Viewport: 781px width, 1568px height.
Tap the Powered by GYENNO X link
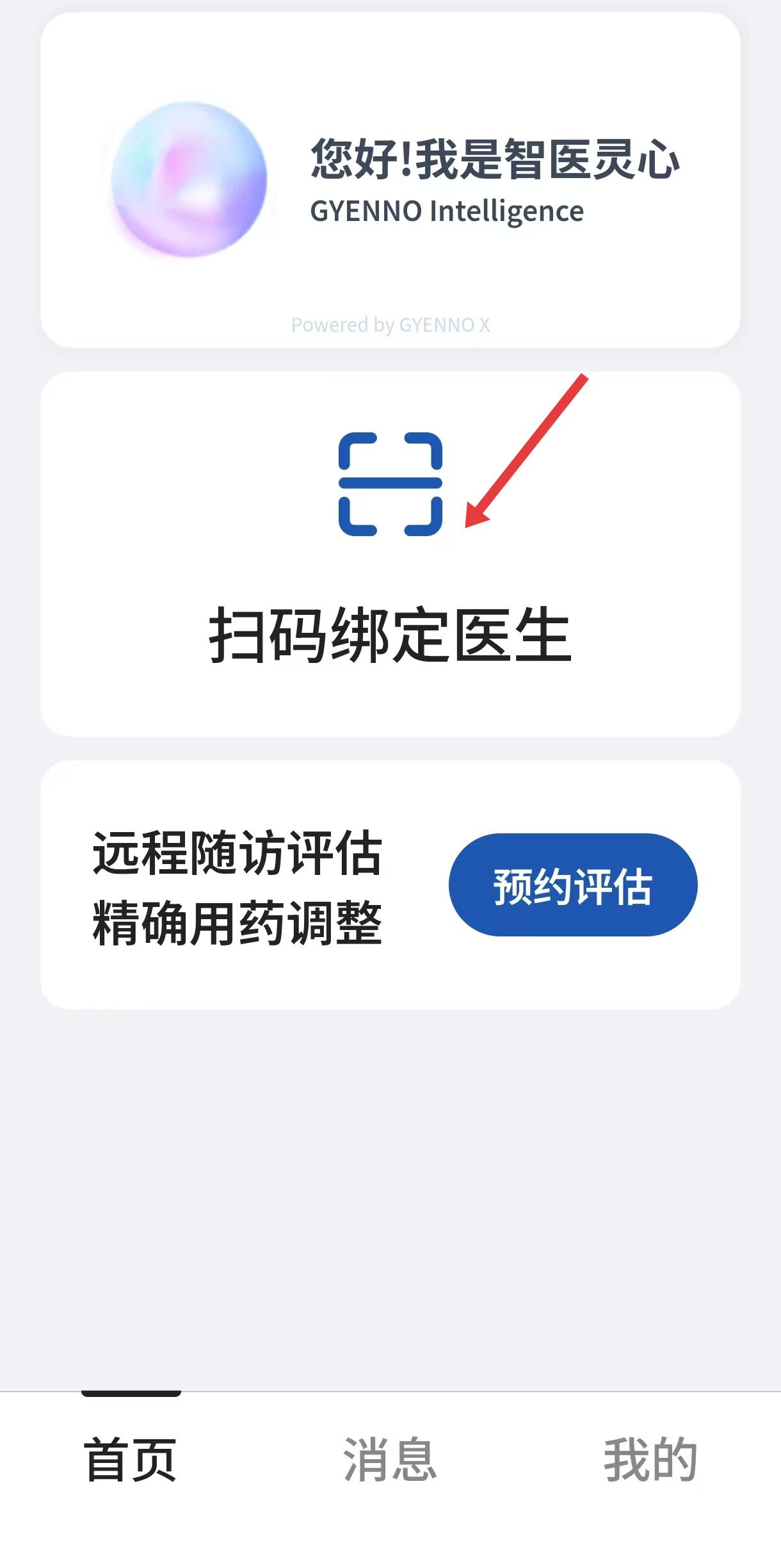[x=390, y=325]
